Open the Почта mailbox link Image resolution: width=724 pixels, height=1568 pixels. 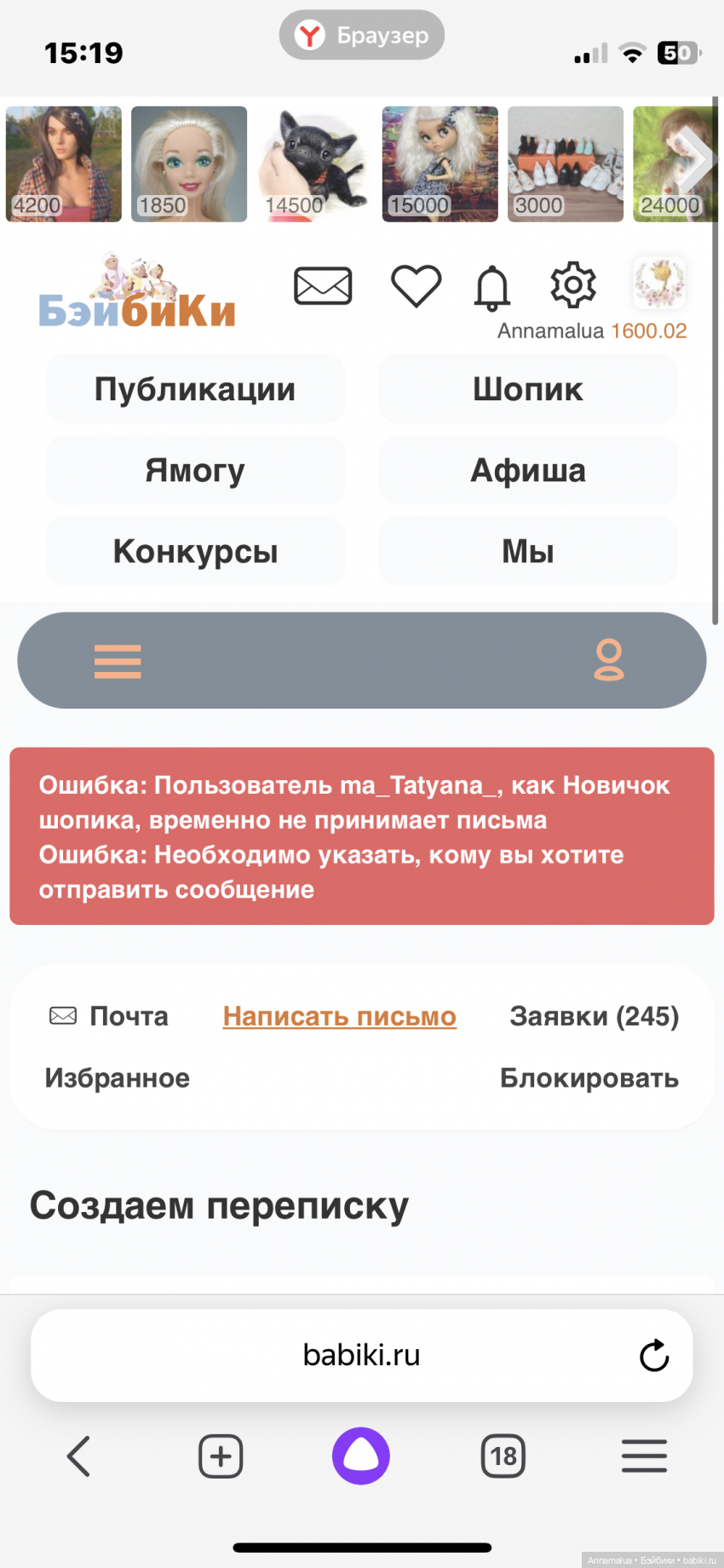(x=109, y=1016)
